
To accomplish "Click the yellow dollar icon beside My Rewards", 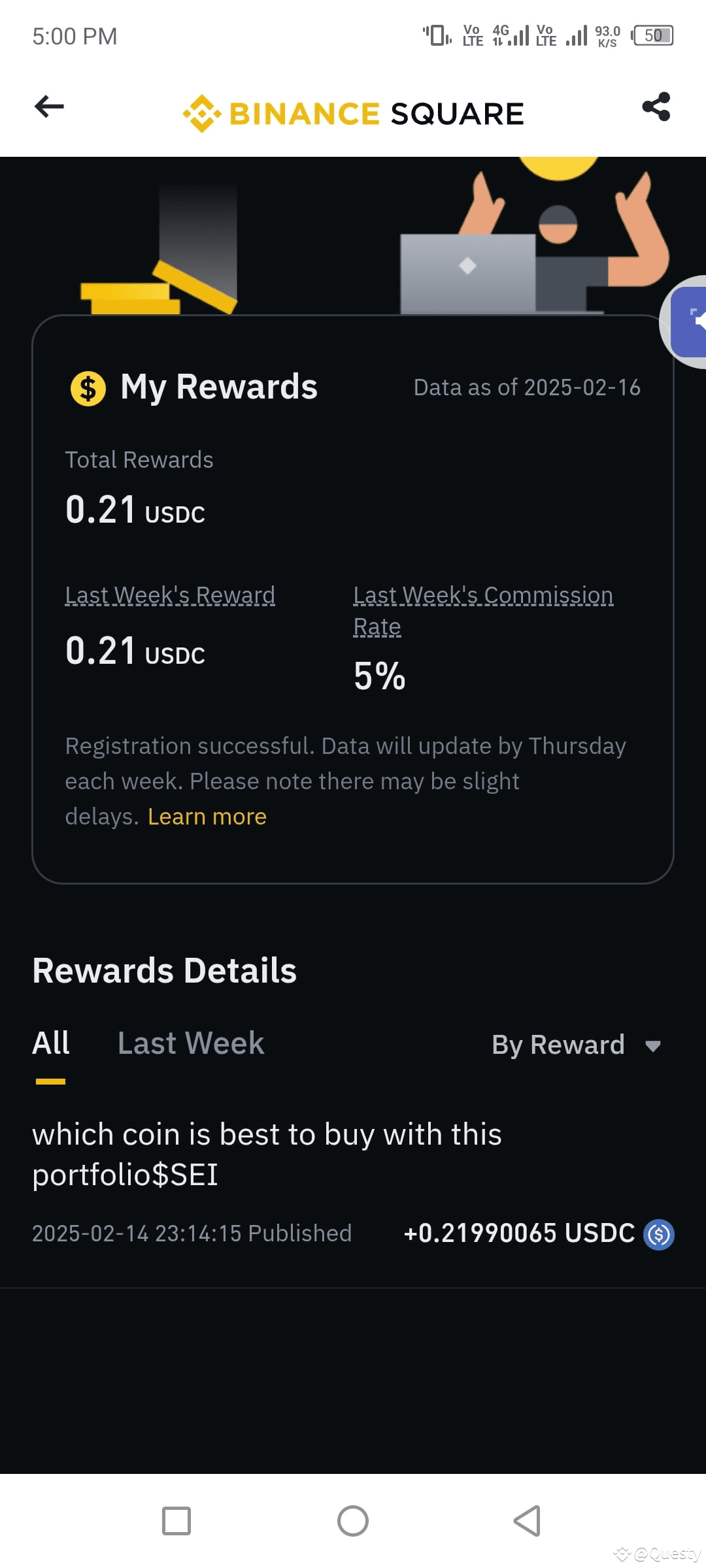I will pyautogui.click(x=88, y=388).
